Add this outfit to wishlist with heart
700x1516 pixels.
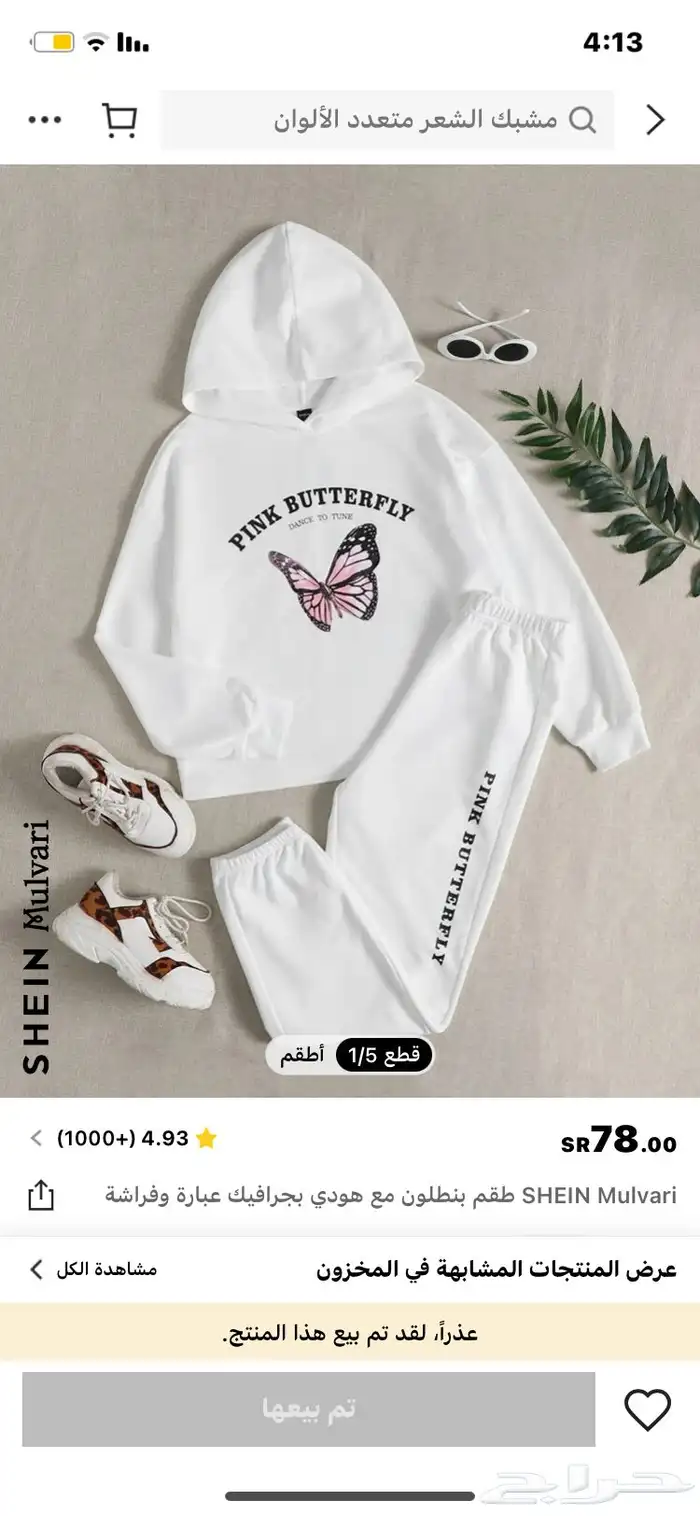tap(647, 1410)
